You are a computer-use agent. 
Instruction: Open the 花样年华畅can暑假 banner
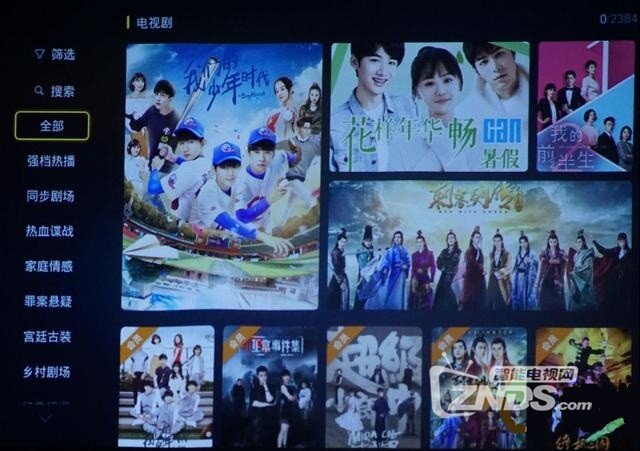(x=430, y=106)
